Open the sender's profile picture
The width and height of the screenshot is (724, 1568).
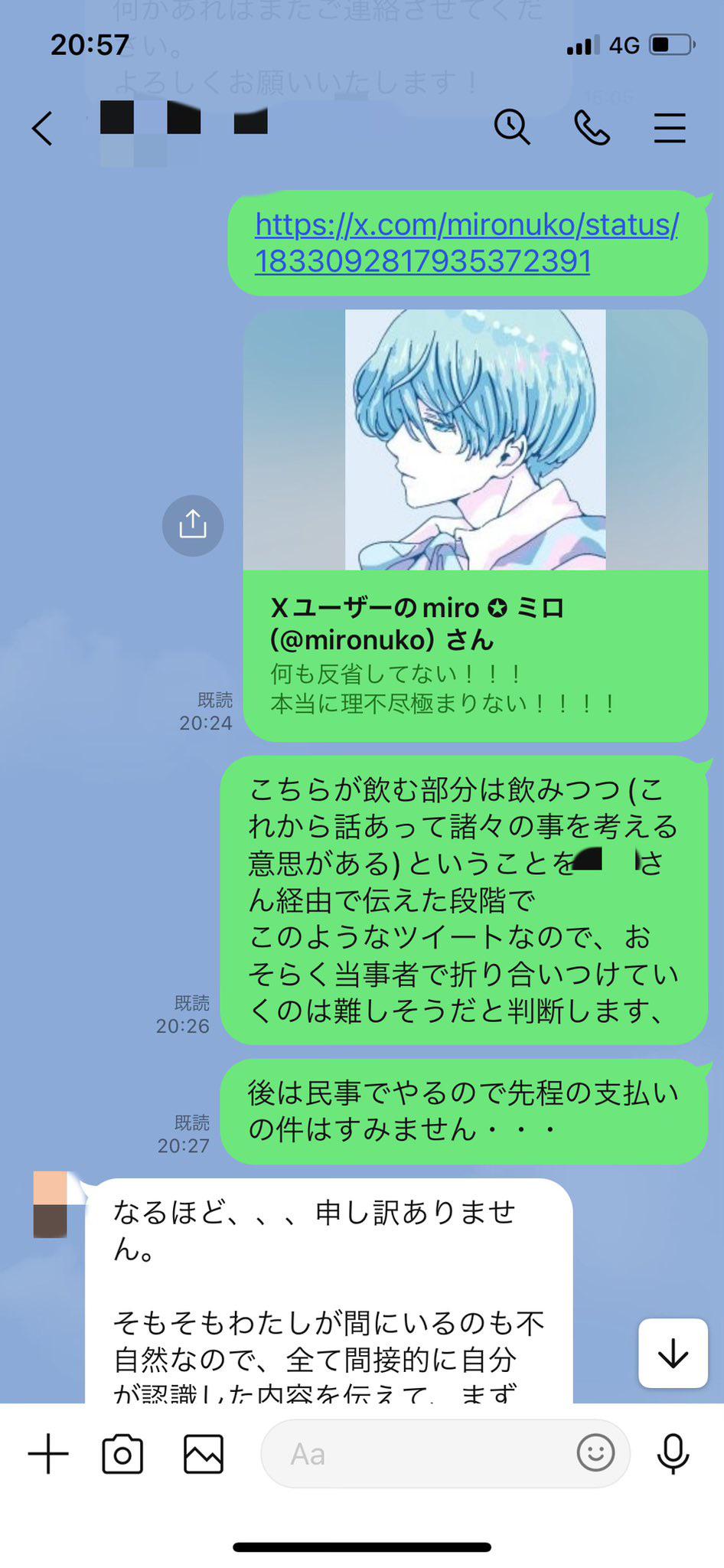51,1204
